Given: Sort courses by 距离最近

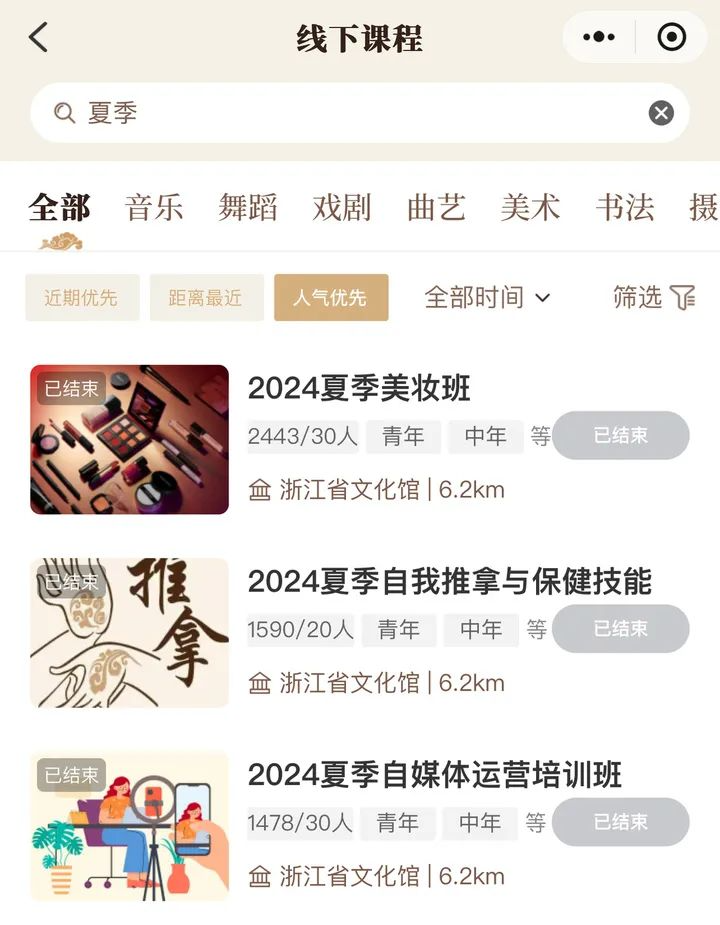Looking at the screenshot, I should coord(206,298).
